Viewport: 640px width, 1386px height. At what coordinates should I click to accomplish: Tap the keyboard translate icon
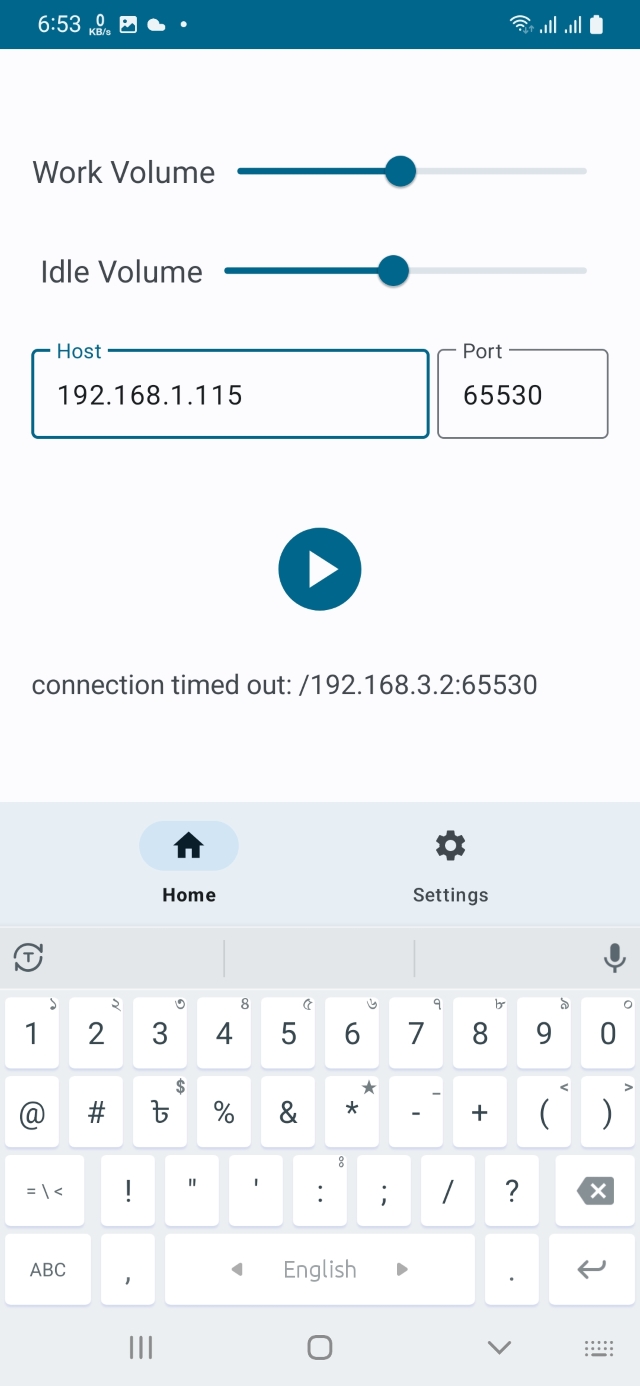(x=28, y=958)
